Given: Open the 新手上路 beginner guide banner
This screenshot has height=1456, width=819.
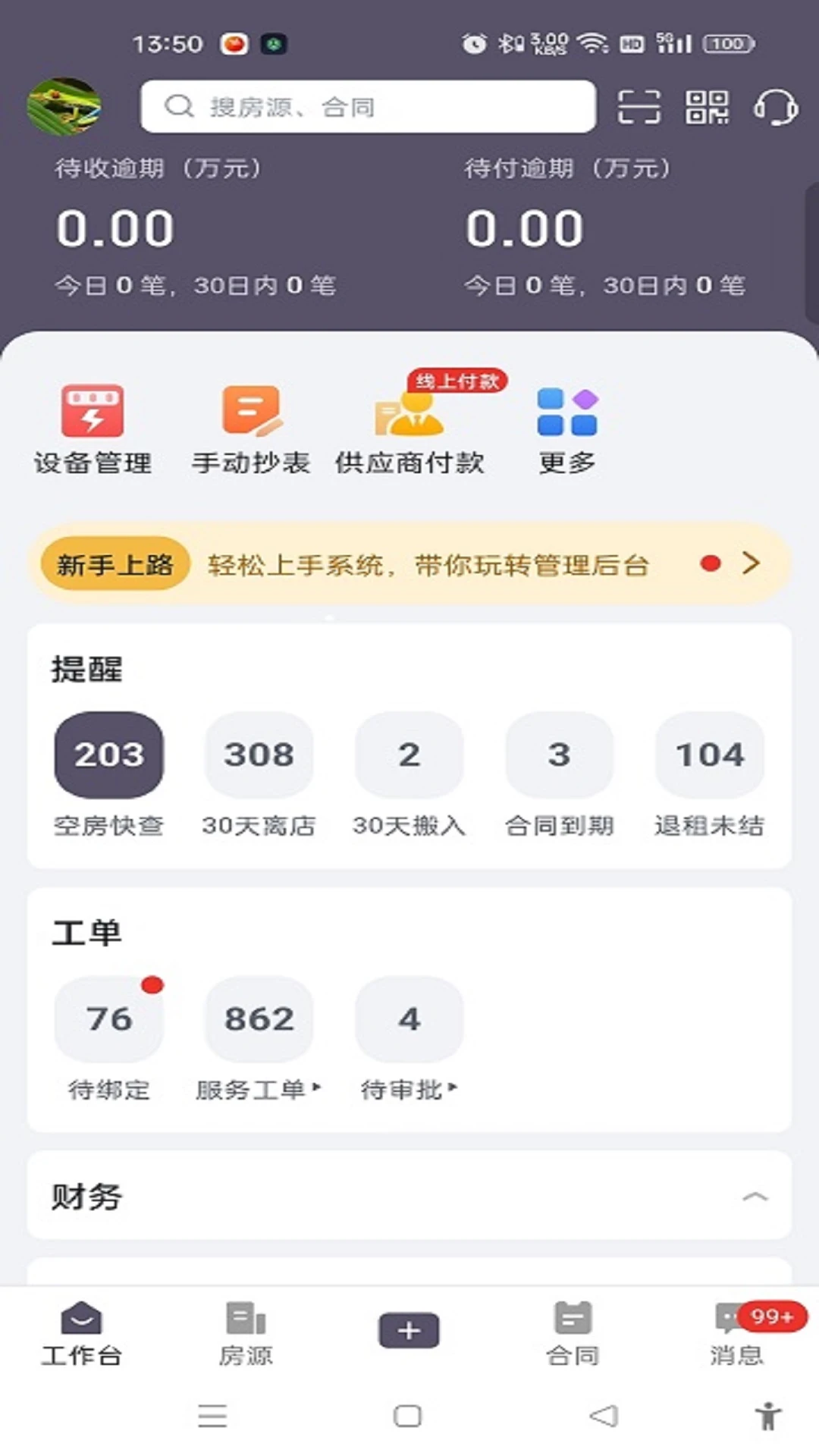Looking at the screenshot, I should tap(409, 563).
